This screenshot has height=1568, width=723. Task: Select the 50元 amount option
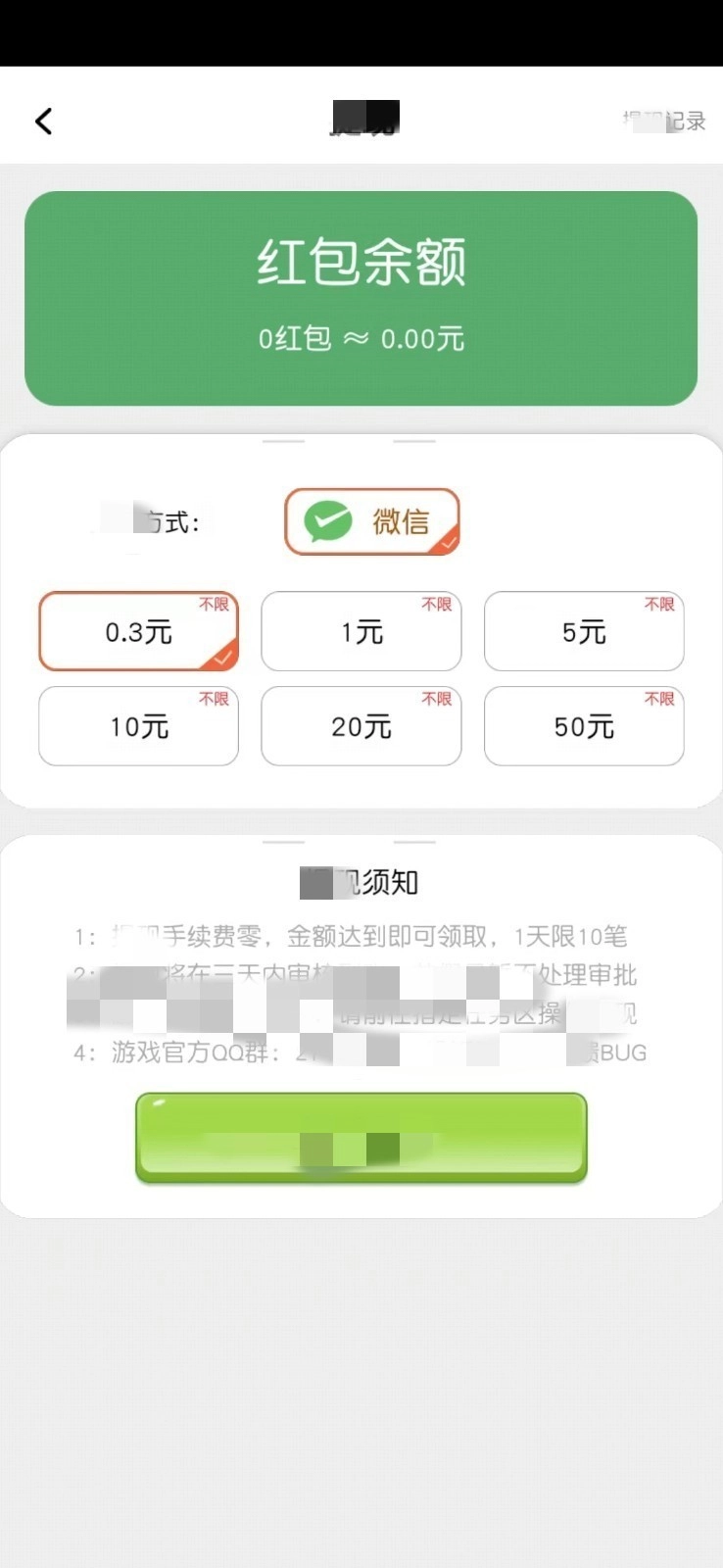click(584, 726)
